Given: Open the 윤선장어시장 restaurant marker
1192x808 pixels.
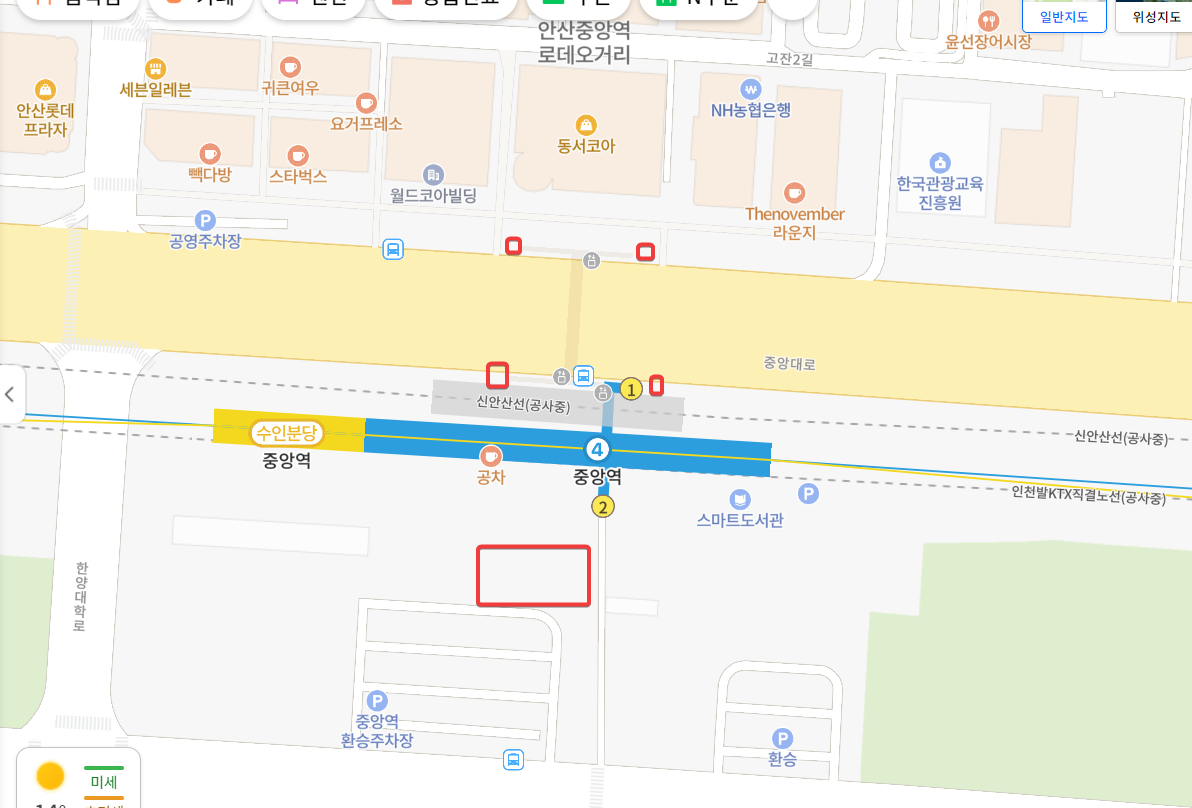Looking at the screenshot, I should pyautogui.click(x=989, y=20).
